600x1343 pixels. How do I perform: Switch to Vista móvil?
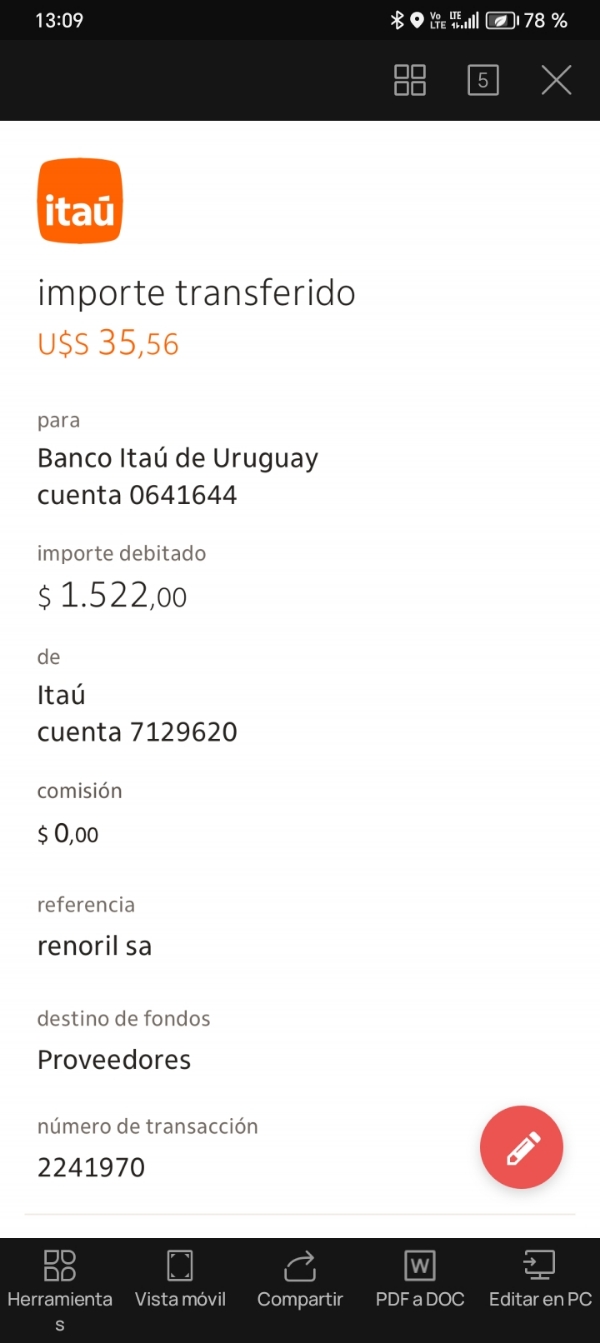[180, 1280]
